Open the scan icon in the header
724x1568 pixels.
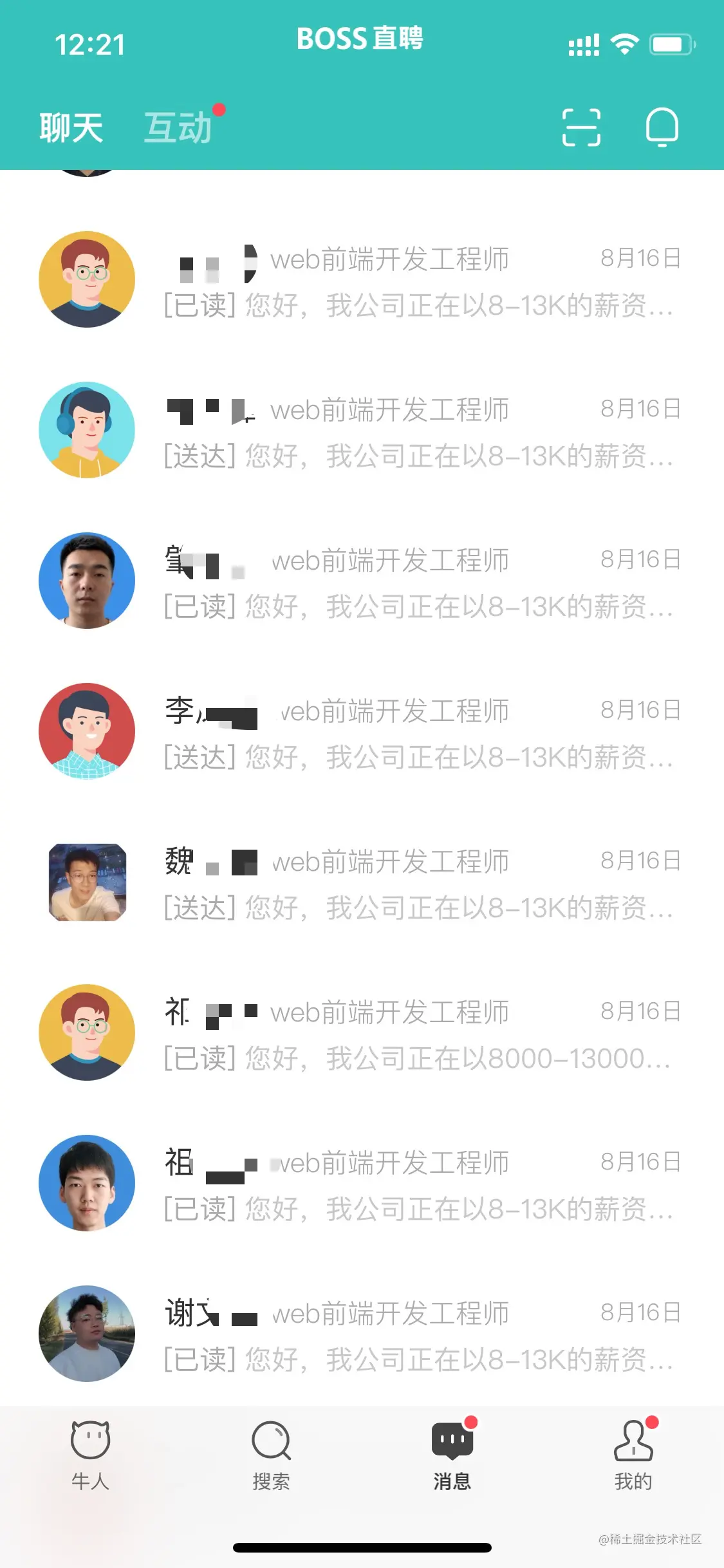581,127
